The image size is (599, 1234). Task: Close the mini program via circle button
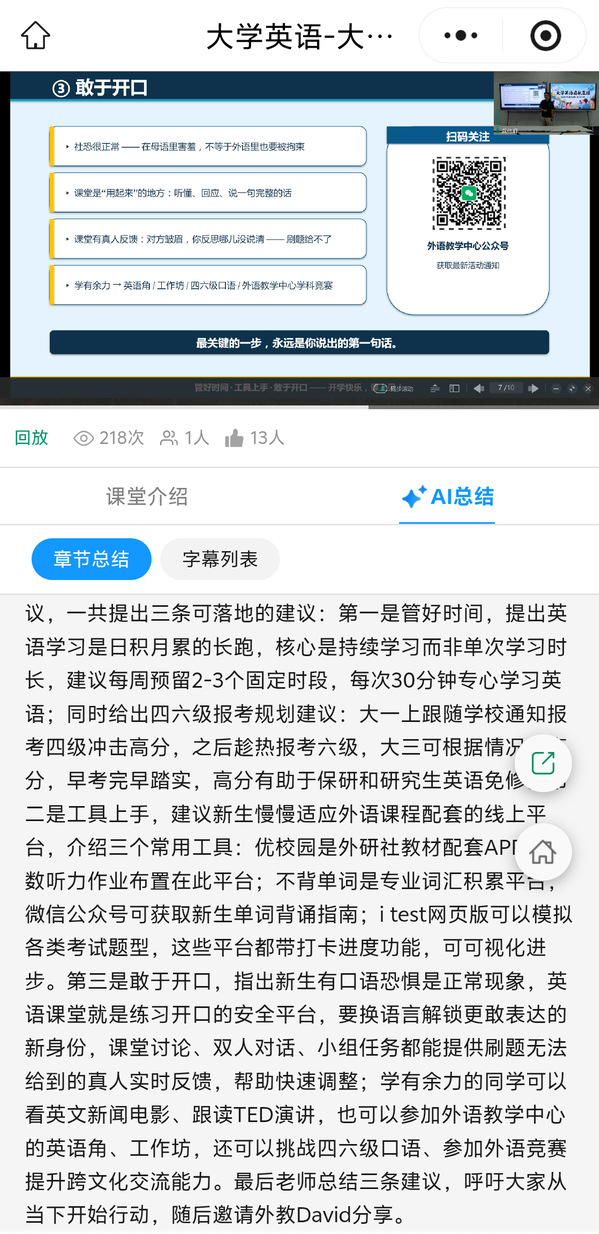click(x=545, y=36)
